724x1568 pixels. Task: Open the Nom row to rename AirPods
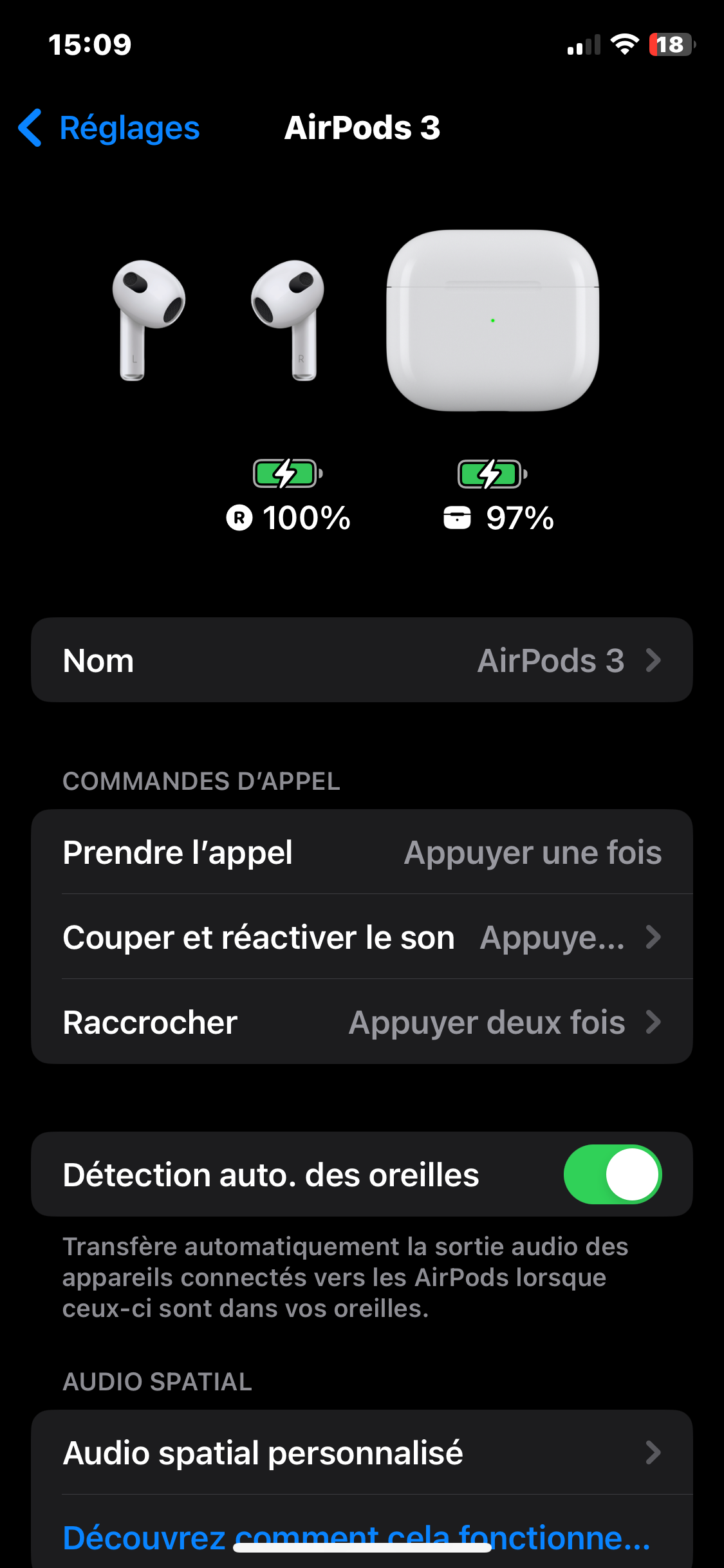click(362, 660)
